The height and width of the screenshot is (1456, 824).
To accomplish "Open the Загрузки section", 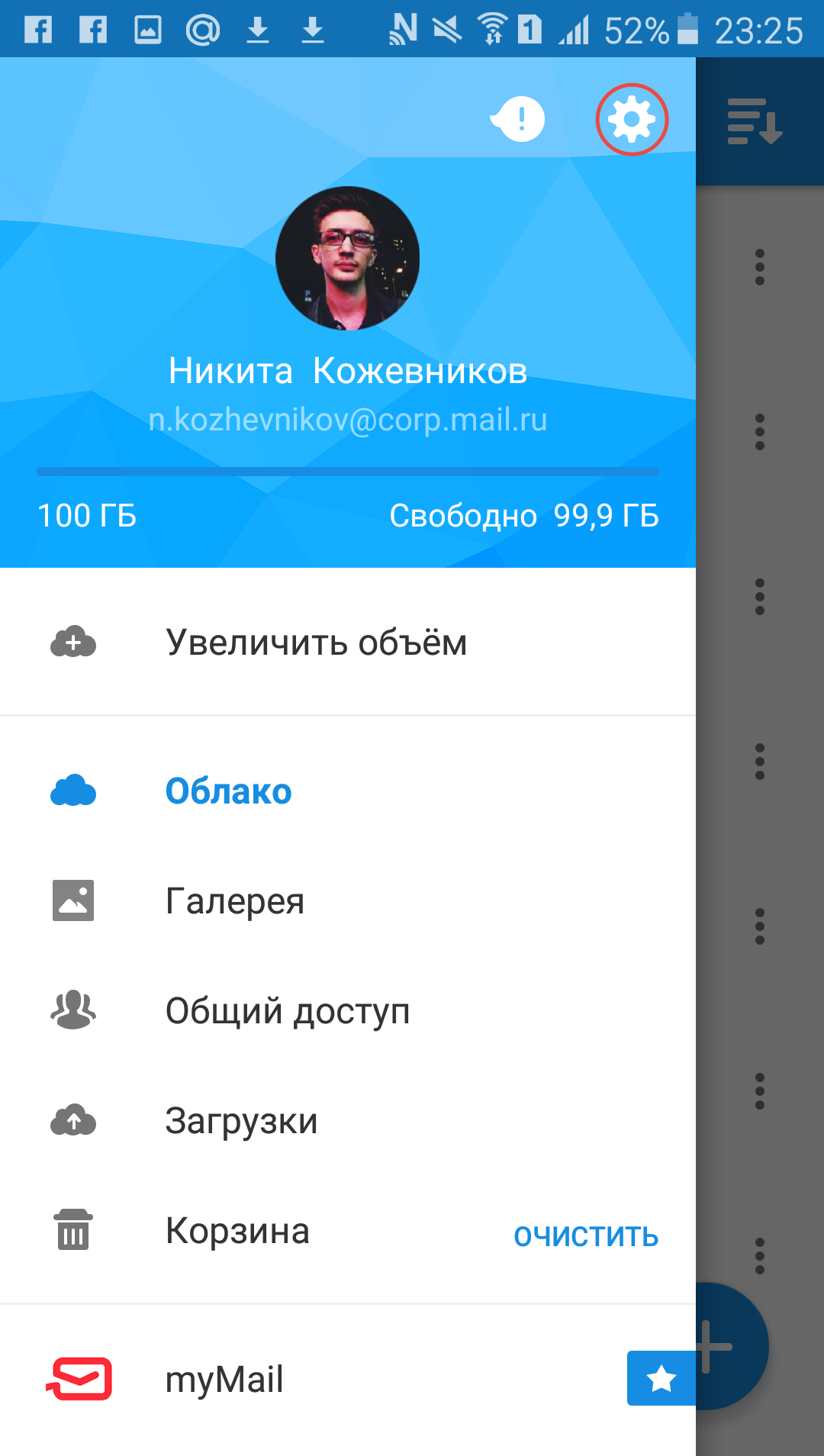I will tap(348, 1120).
